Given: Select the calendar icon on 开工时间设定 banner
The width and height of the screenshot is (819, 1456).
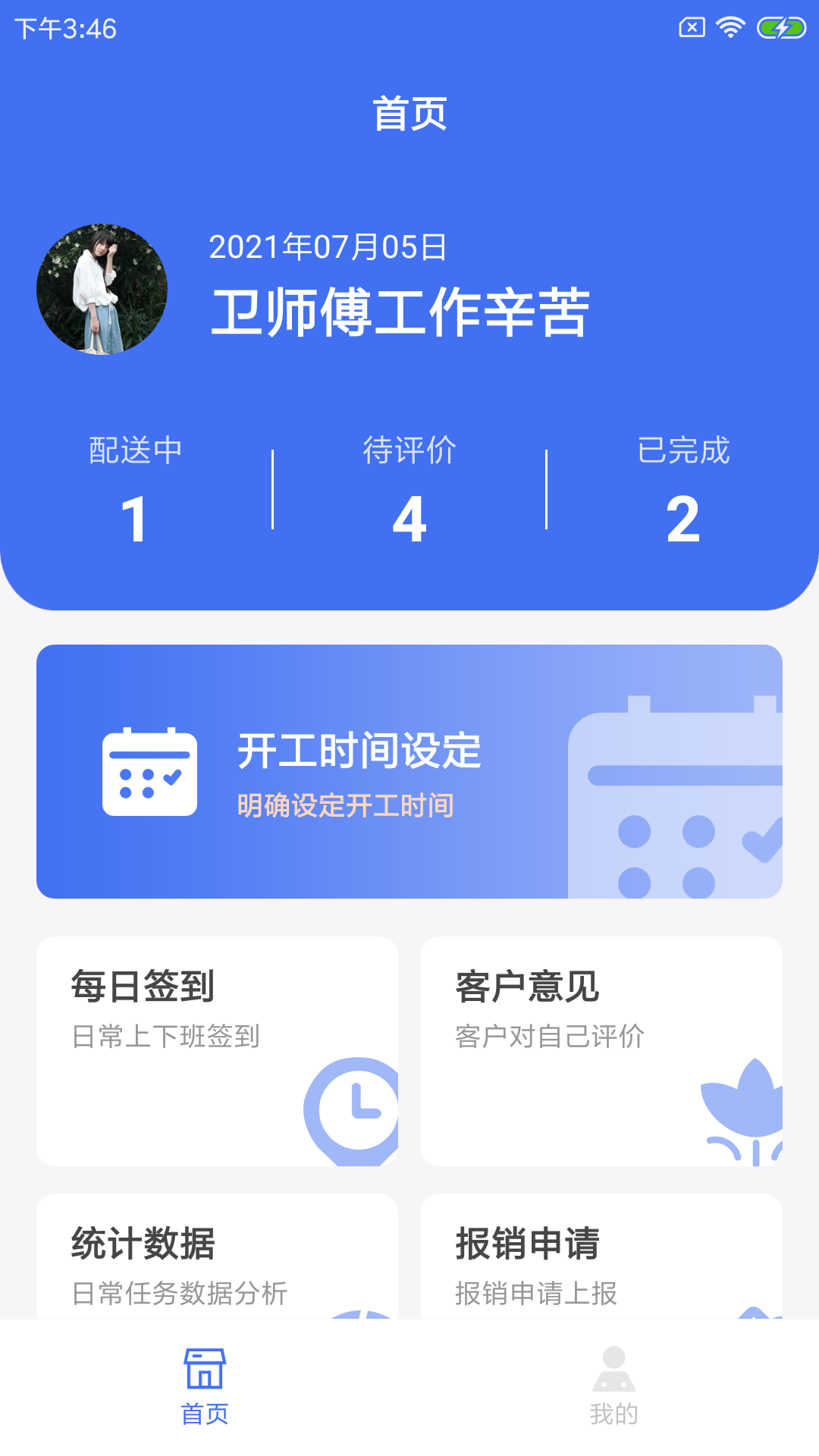Looking at the screenshot, I should tap(149, 773).
